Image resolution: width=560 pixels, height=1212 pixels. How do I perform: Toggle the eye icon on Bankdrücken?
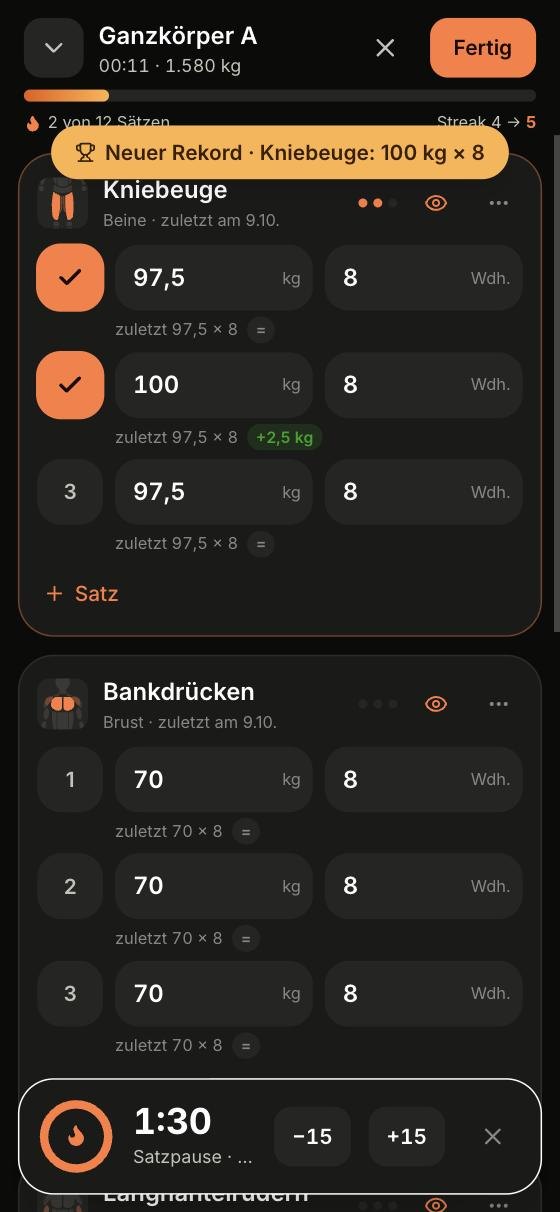pyautogui.click(x=436, y=704)
